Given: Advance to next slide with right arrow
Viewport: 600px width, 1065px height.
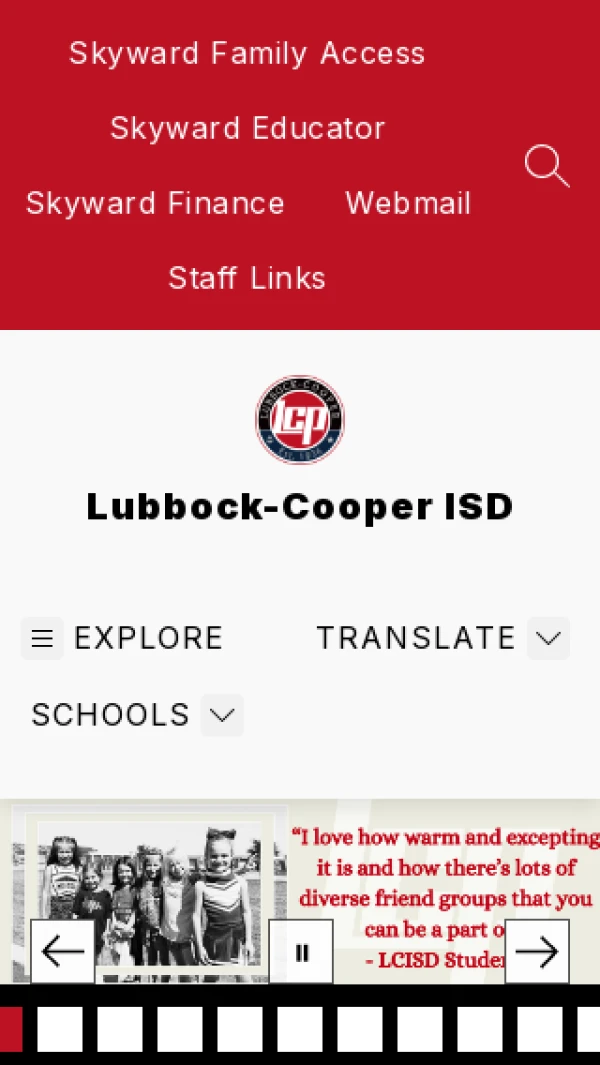Looking at the screenshot, I should coord(537,952).
